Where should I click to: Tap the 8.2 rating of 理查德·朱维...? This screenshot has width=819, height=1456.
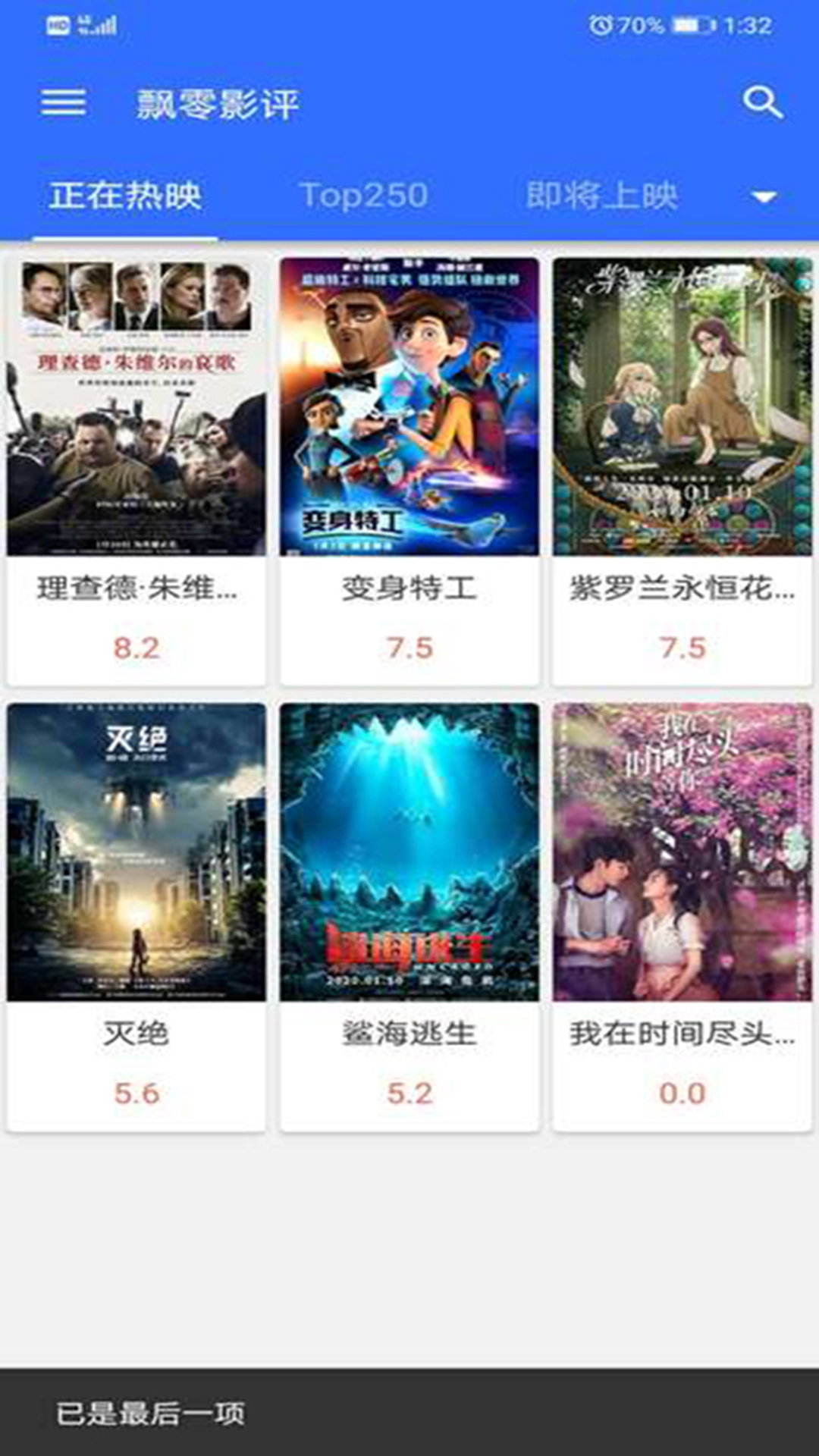click(x=136, y=648)
